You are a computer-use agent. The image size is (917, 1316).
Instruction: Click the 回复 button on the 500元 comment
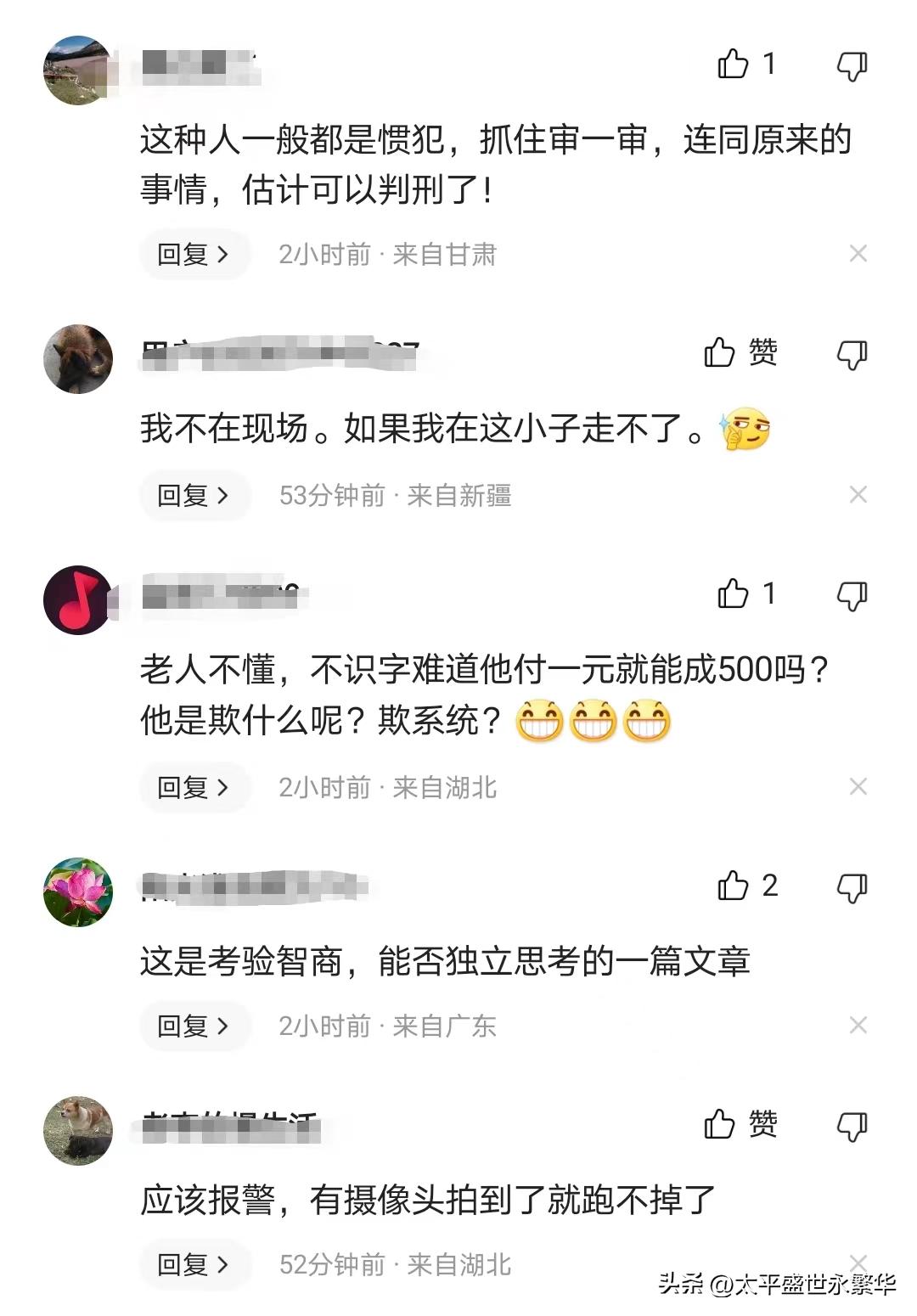[194, 787]
